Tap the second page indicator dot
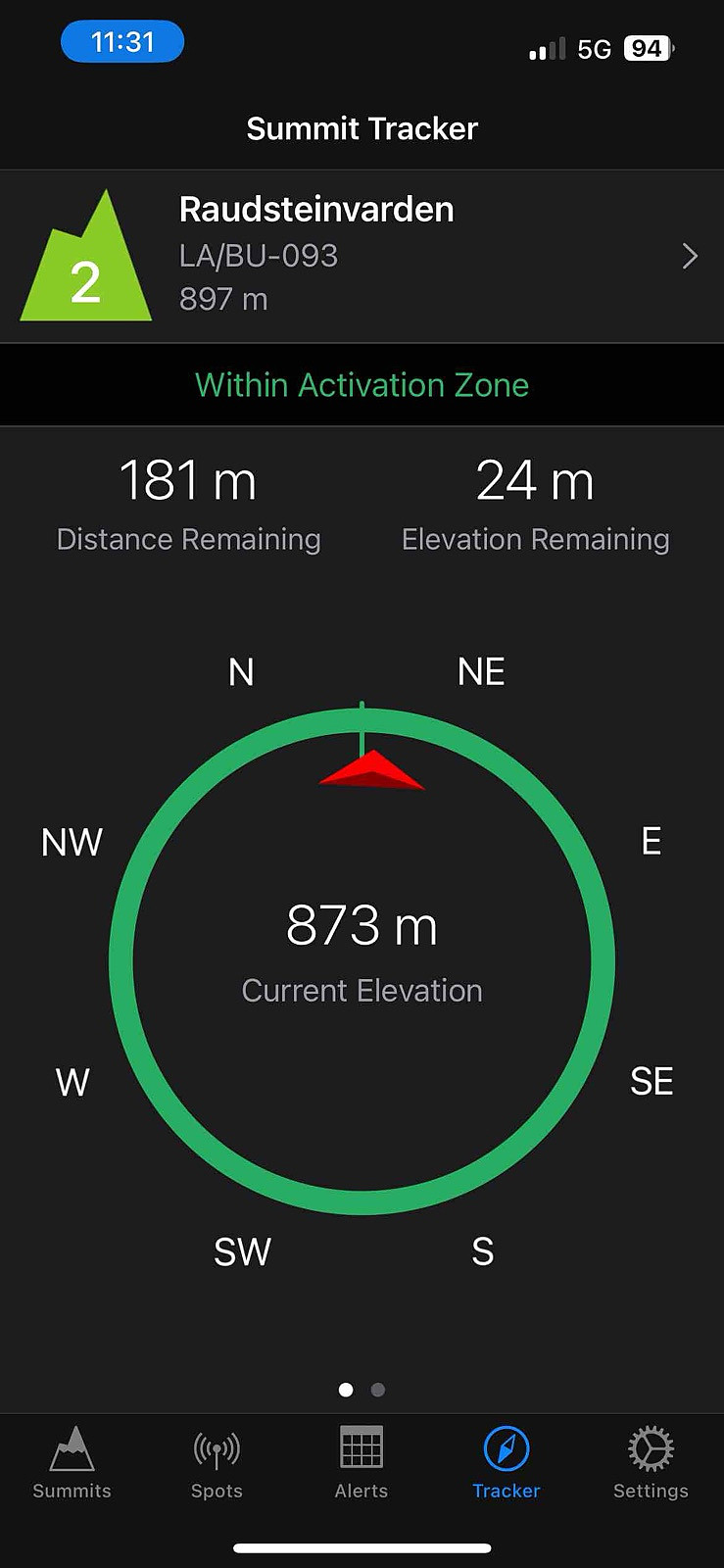Image resolution: width=724 pixels, height=1568 pixels. click(x=378, y=1390)
